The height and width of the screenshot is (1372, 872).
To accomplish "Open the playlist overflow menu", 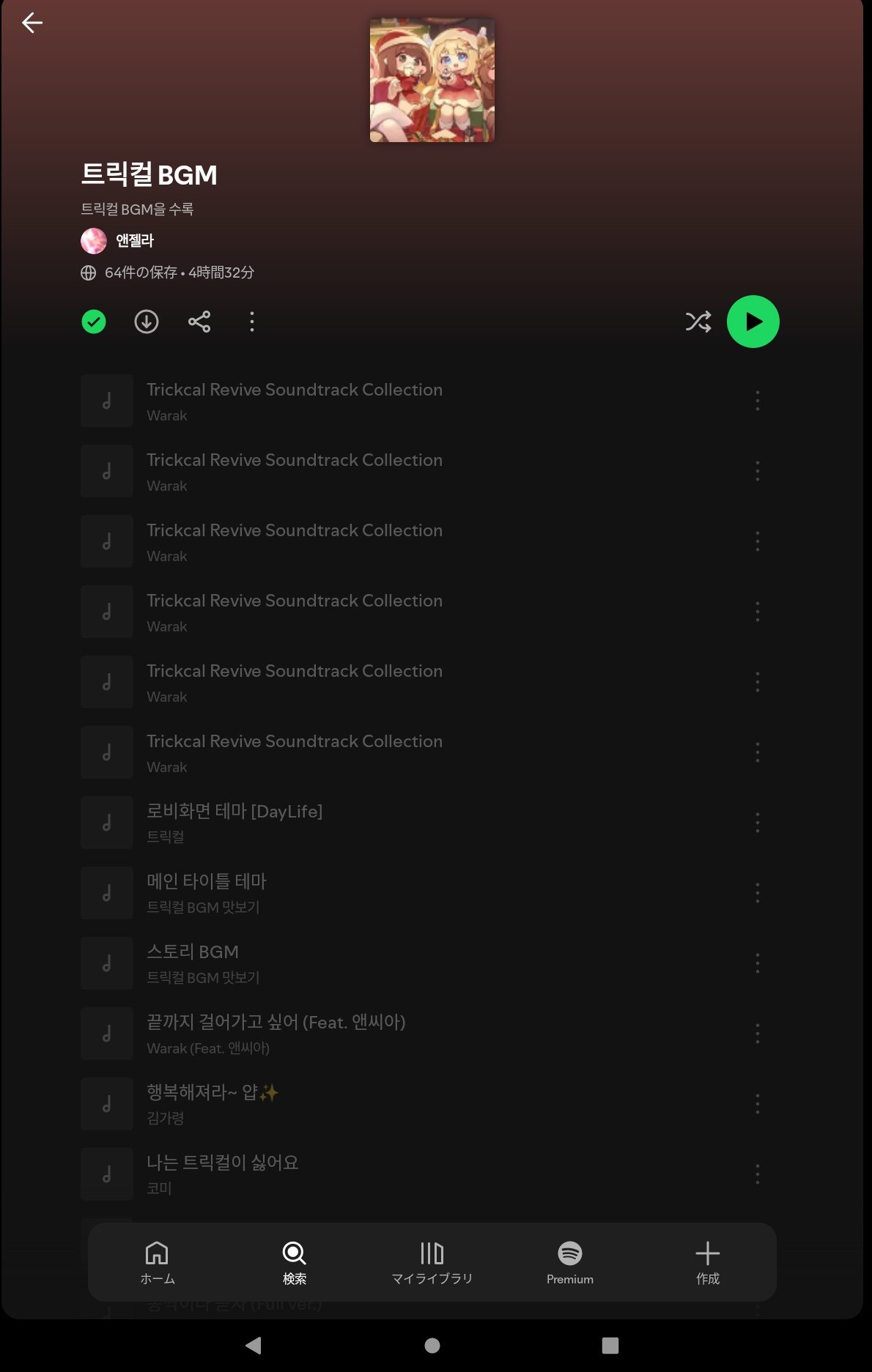I will 252,322.
